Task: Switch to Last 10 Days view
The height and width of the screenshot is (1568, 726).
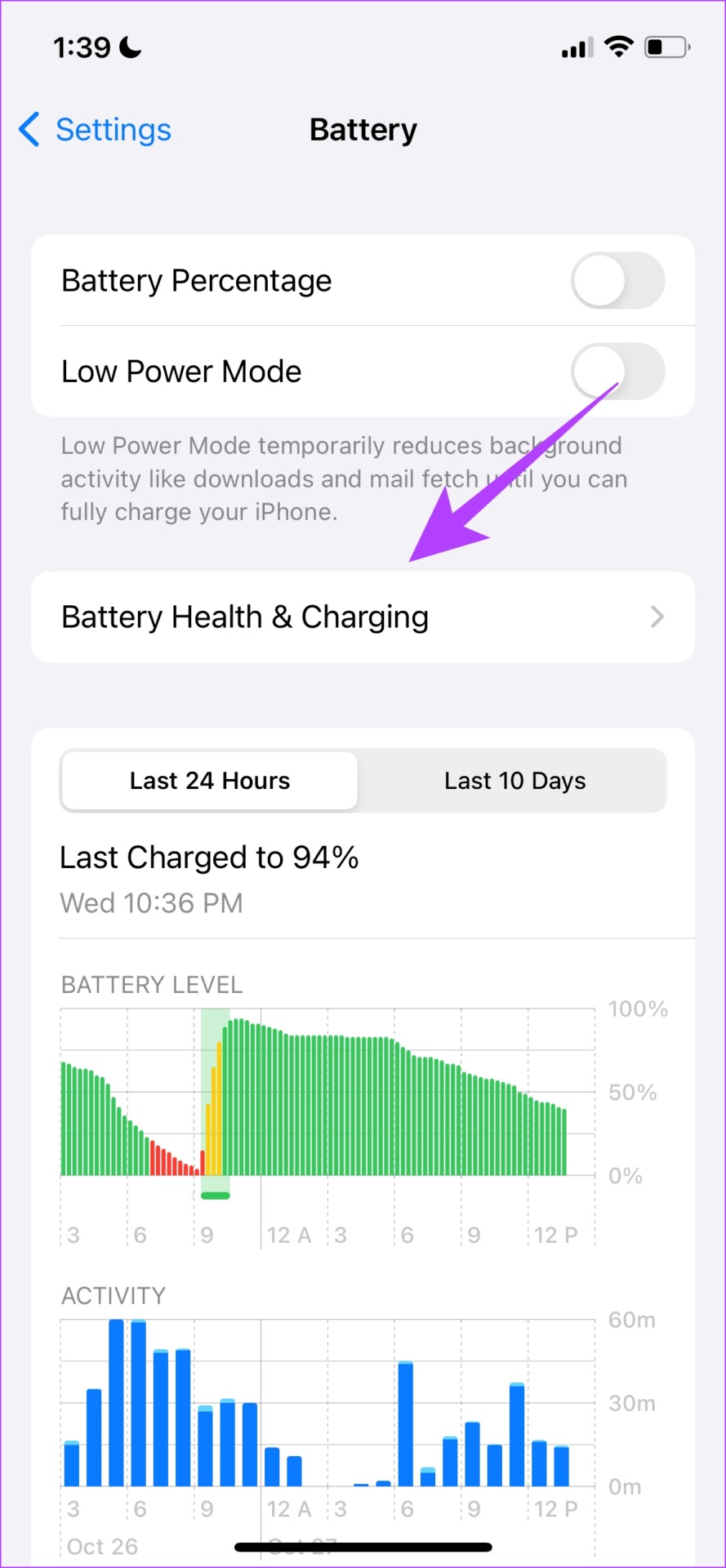Action: 514,781
